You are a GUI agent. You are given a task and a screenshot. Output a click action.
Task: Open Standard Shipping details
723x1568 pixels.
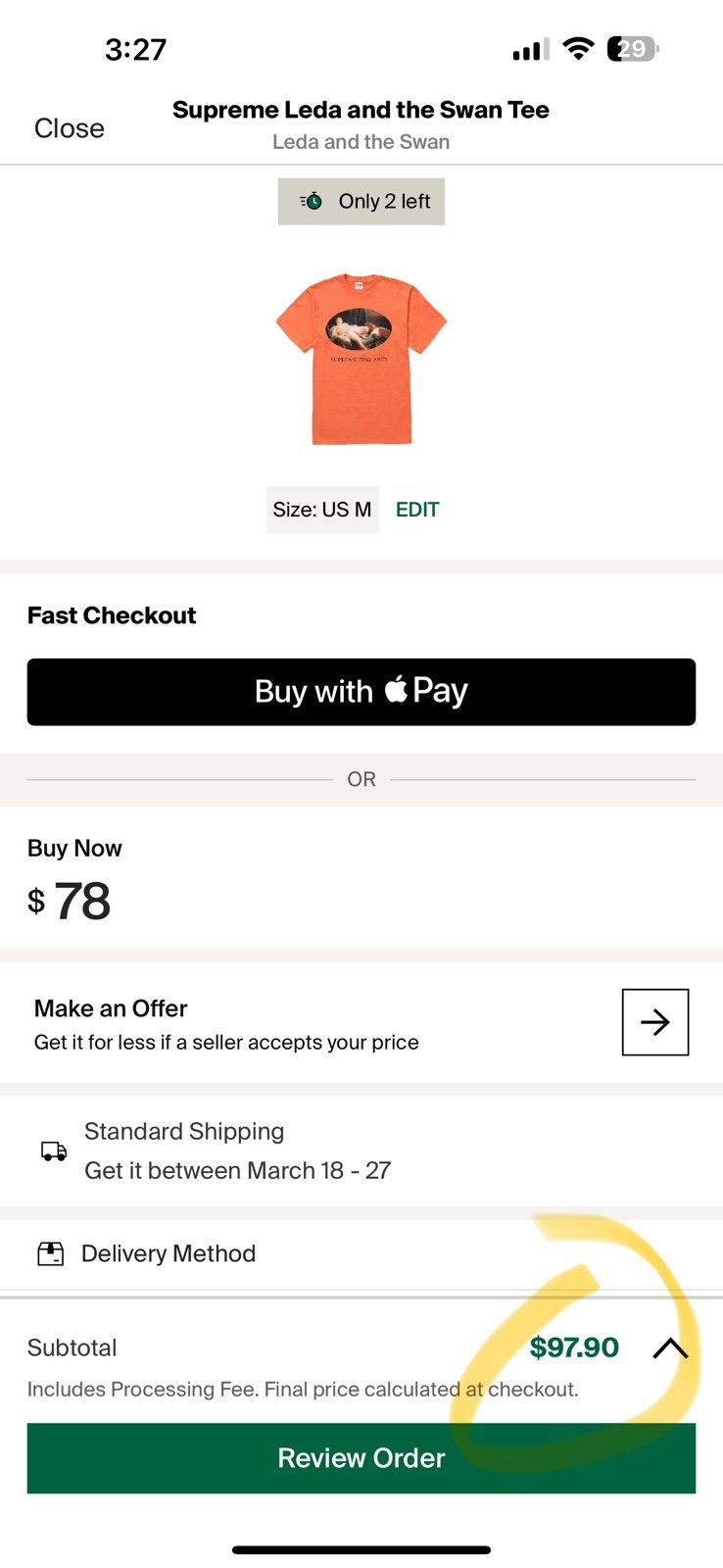click(361, 1151)
